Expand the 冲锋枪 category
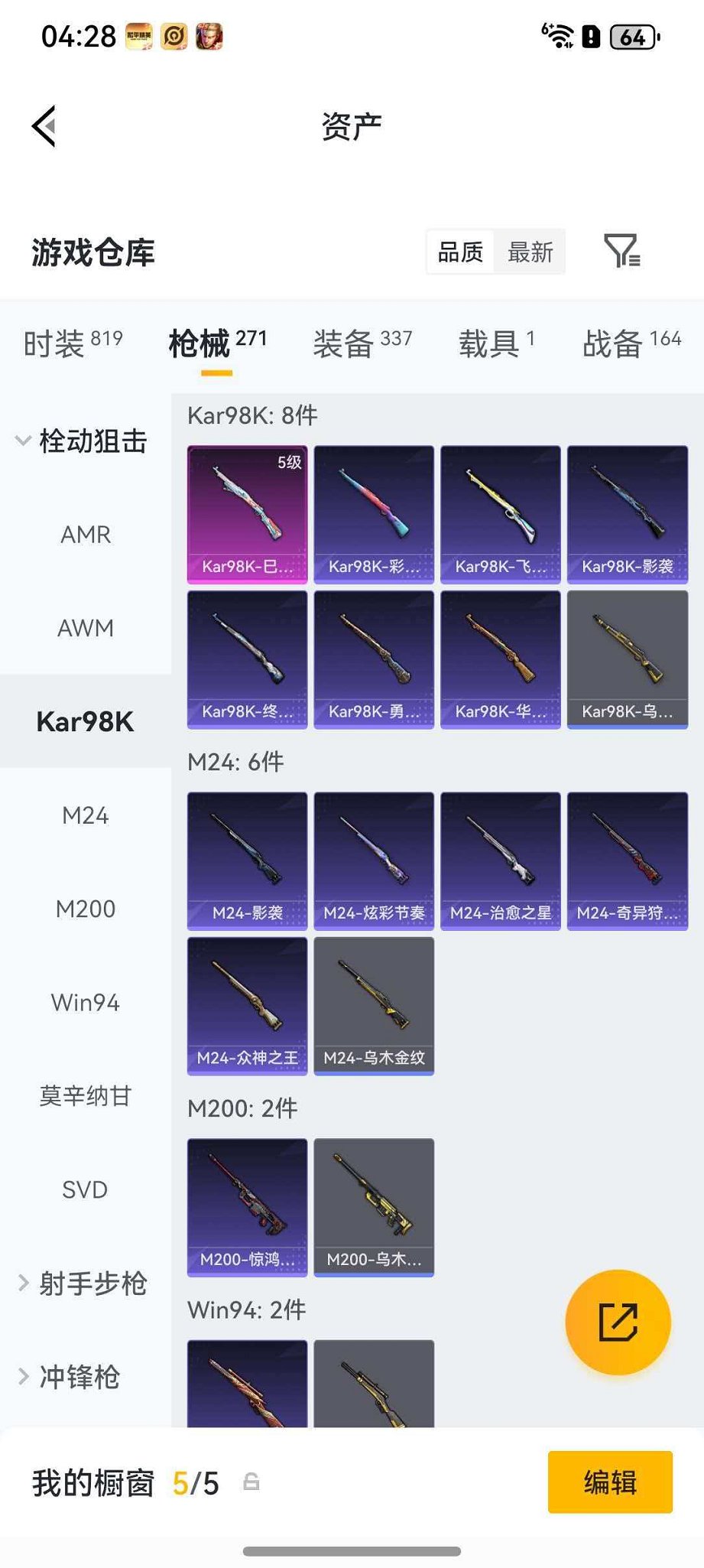 (80, 1378)
